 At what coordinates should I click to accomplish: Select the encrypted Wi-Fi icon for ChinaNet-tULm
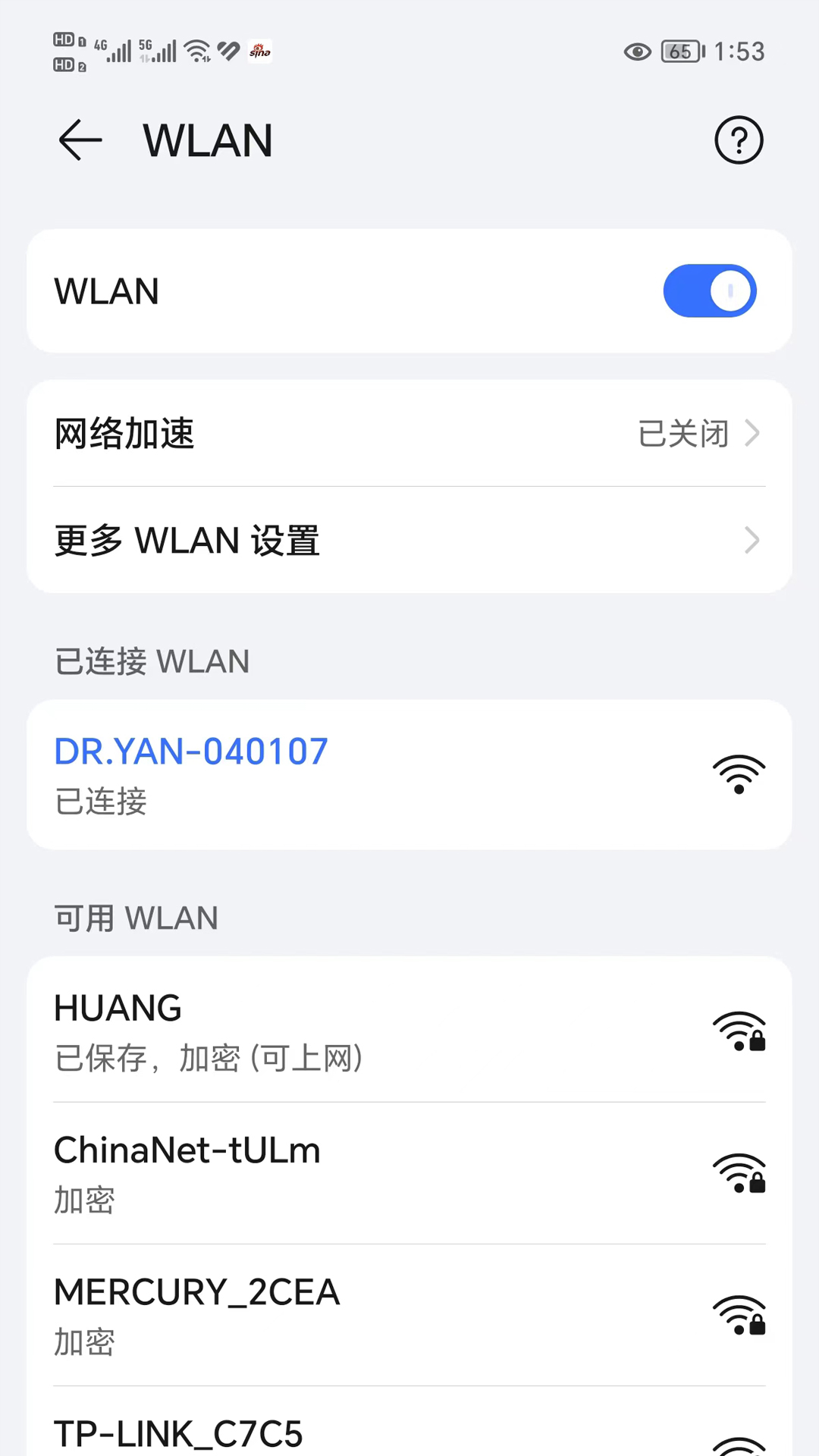tap(739, 1174)
